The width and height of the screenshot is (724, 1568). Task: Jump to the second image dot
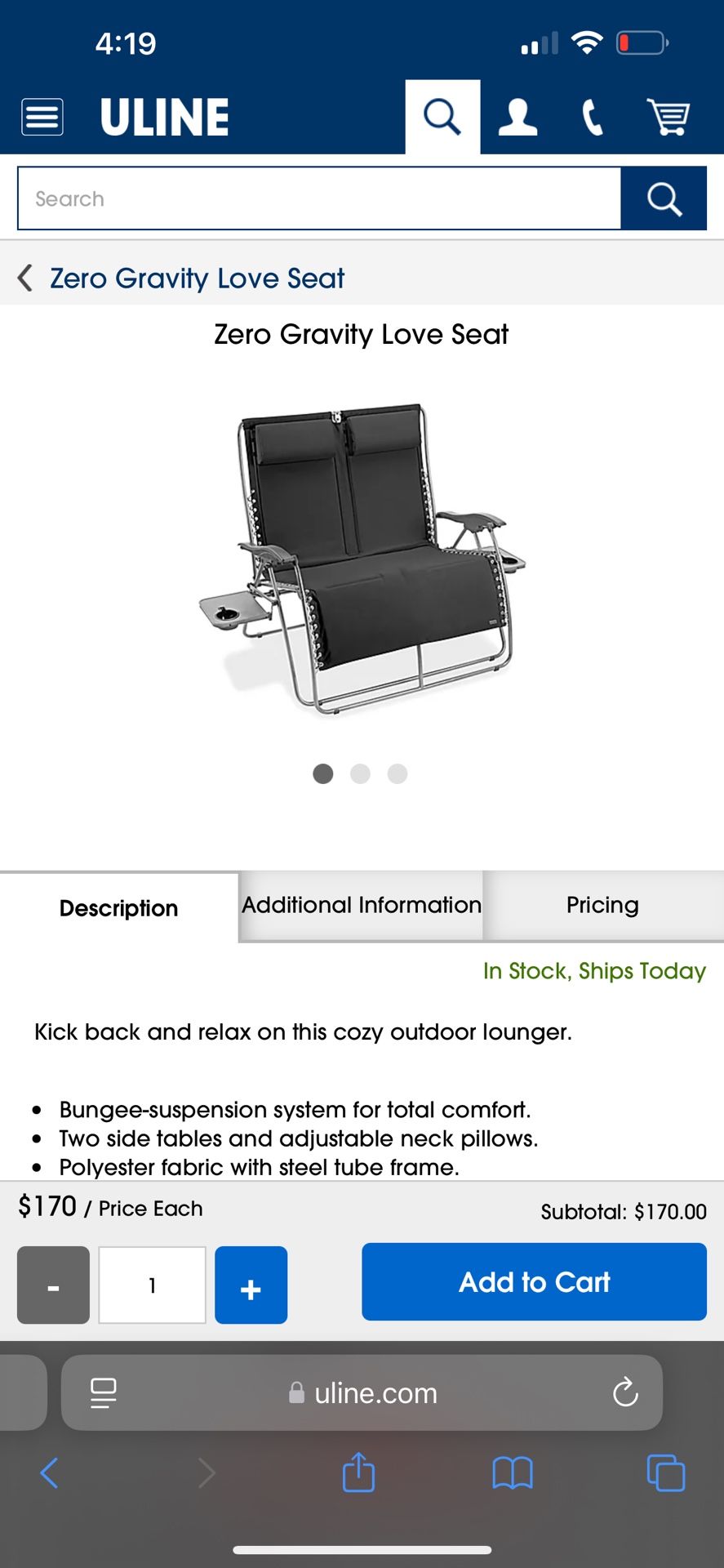pyautogui.click(x=360, y=773)
